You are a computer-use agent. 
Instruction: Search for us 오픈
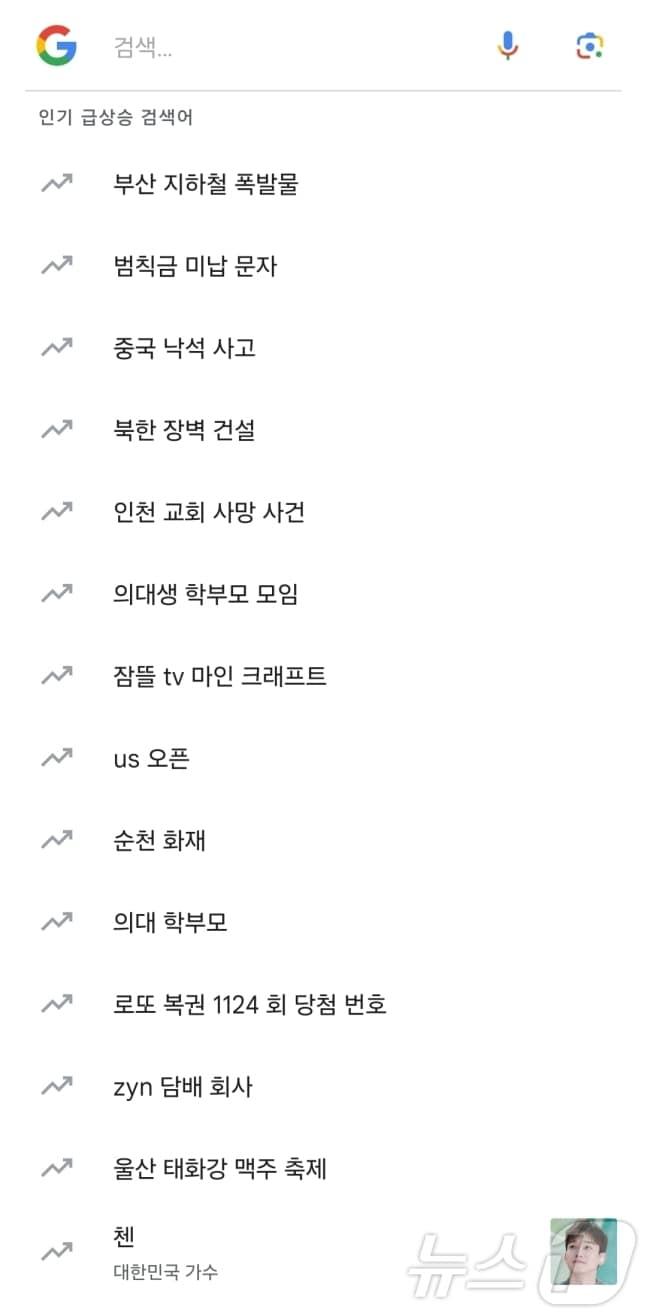[x=152, y=758]
